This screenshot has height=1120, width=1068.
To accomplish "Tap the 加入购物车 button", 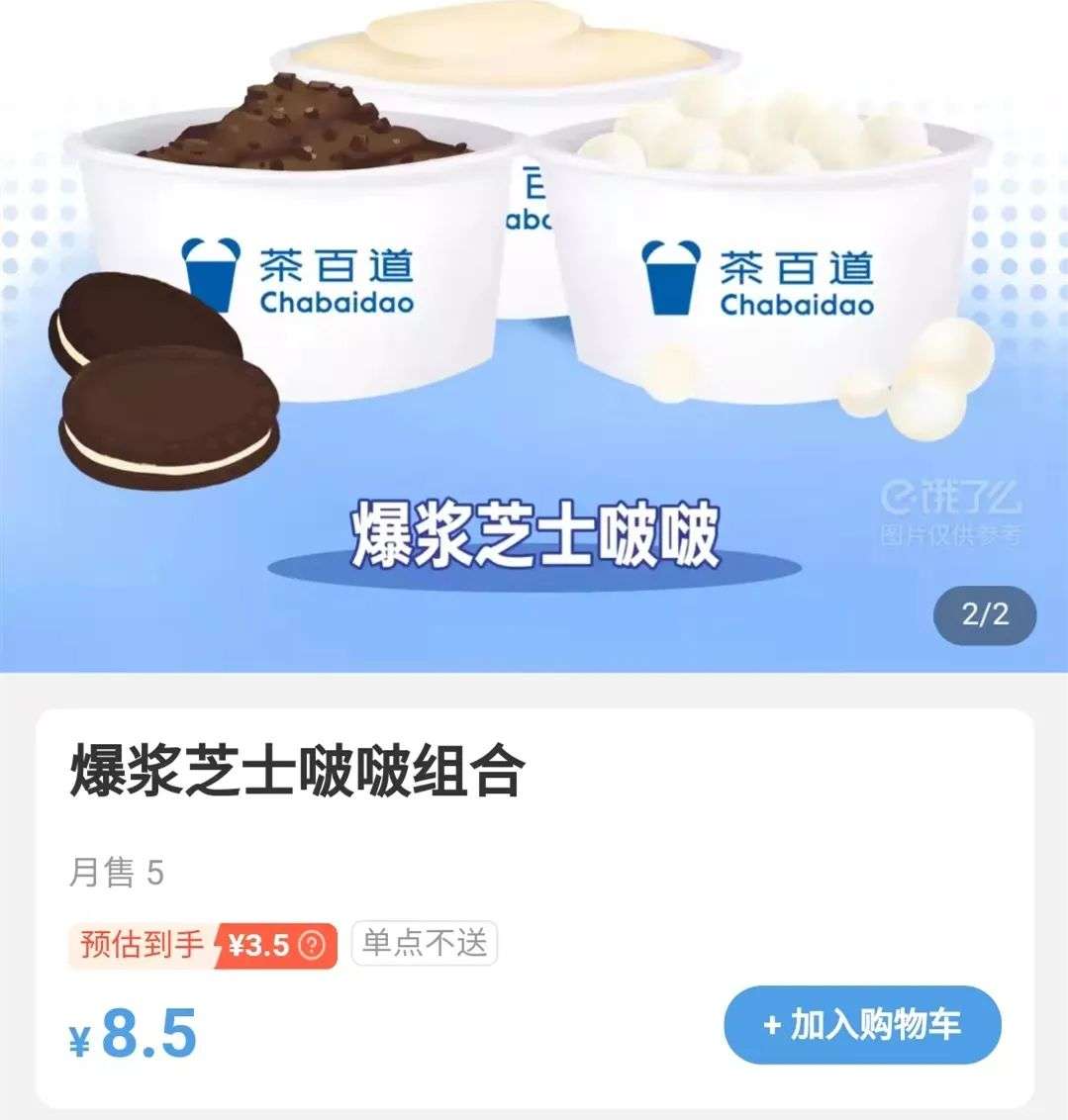I will [x=862, y=1025].
